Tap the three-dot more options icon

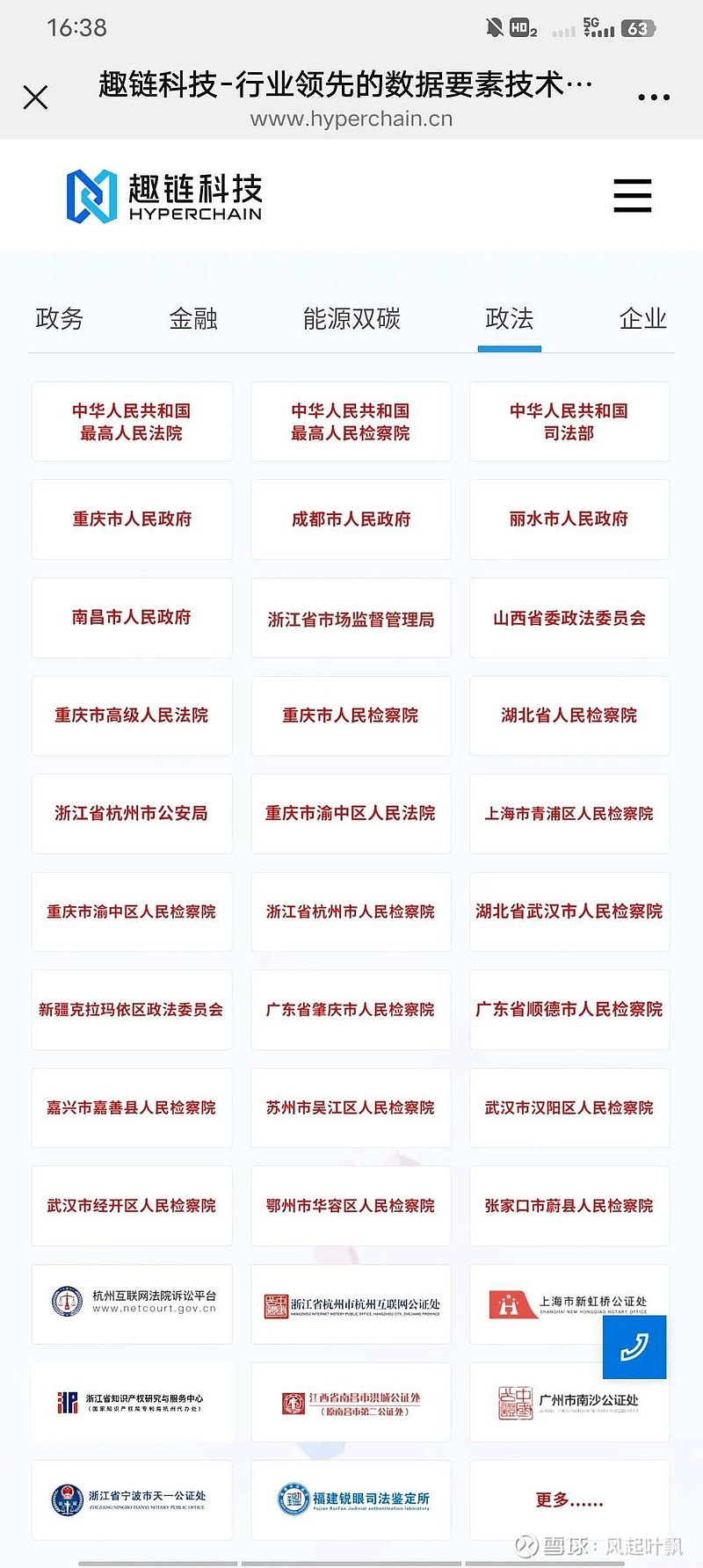coord(654,97)
